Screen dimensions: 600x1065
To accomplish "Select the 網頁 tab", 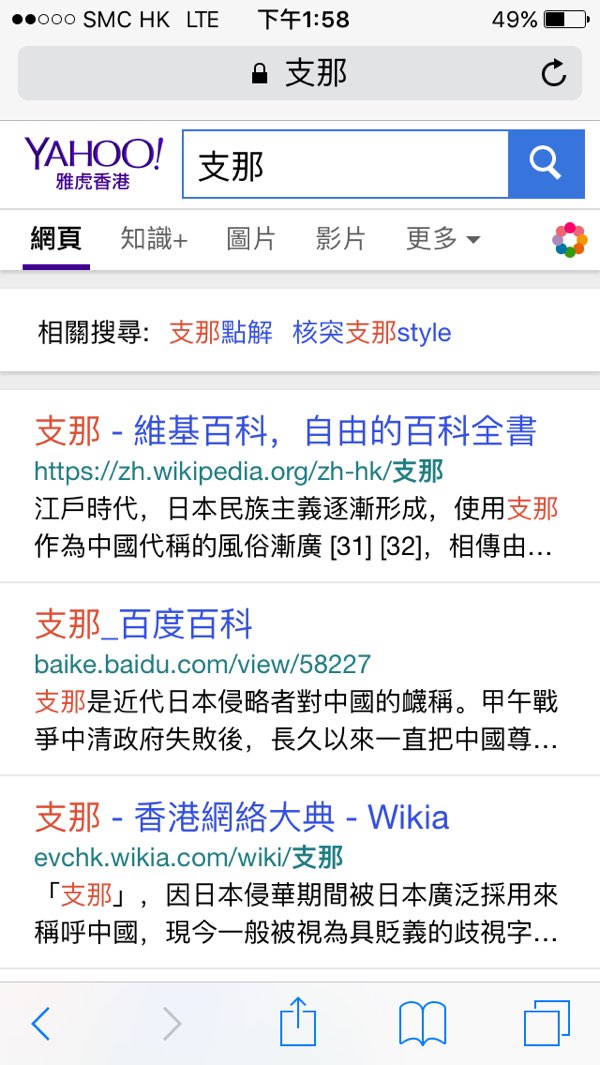I will [56, 239].
